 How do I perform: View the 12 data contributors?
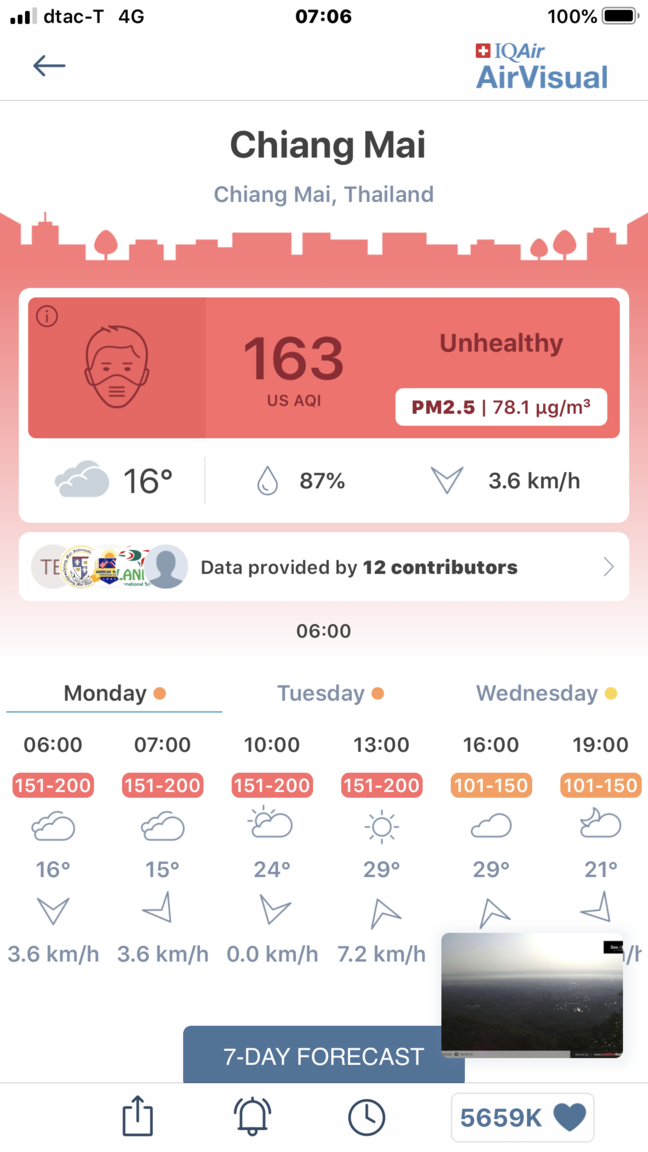pyautogui.click(x=324, y=567)
